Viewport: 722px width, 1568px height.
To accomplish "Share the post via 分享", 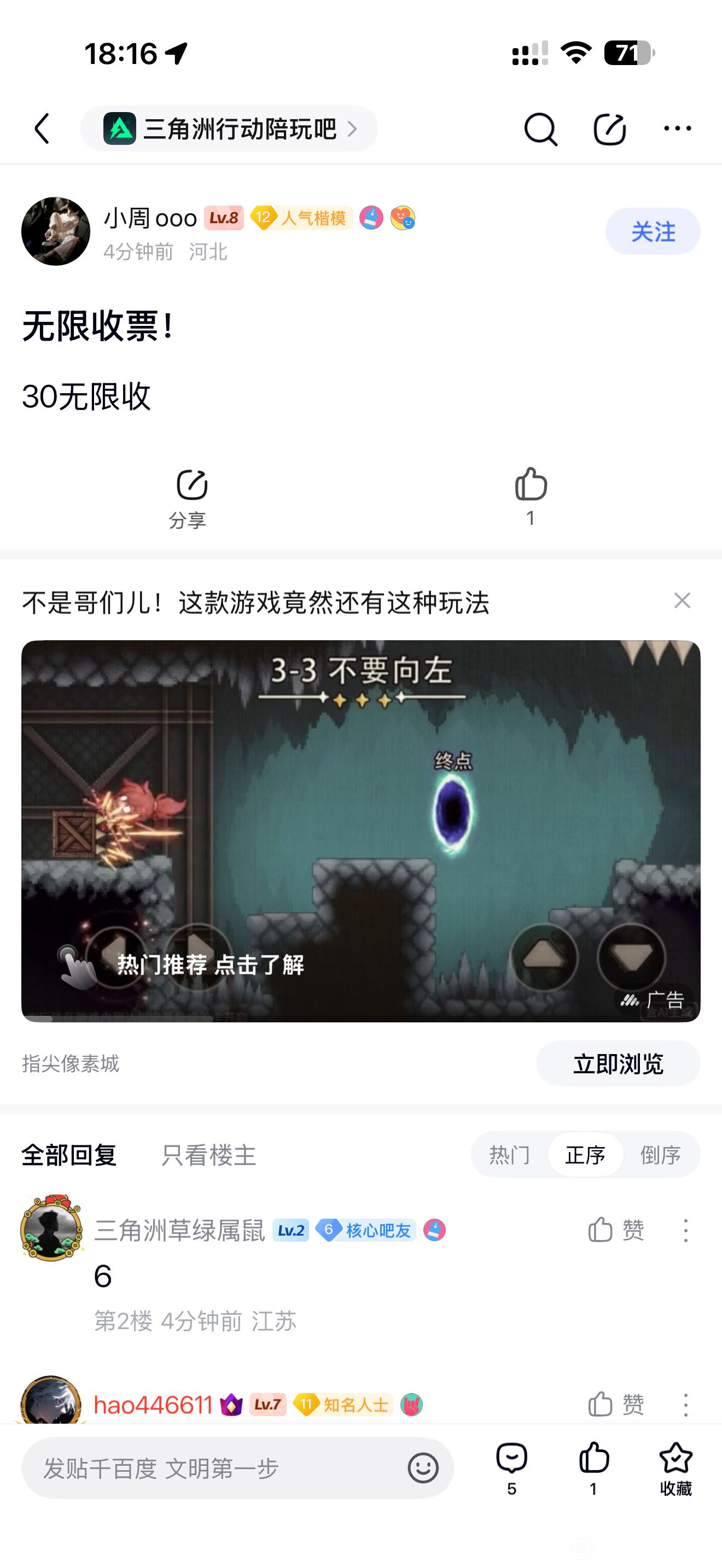I will (189, 498).
